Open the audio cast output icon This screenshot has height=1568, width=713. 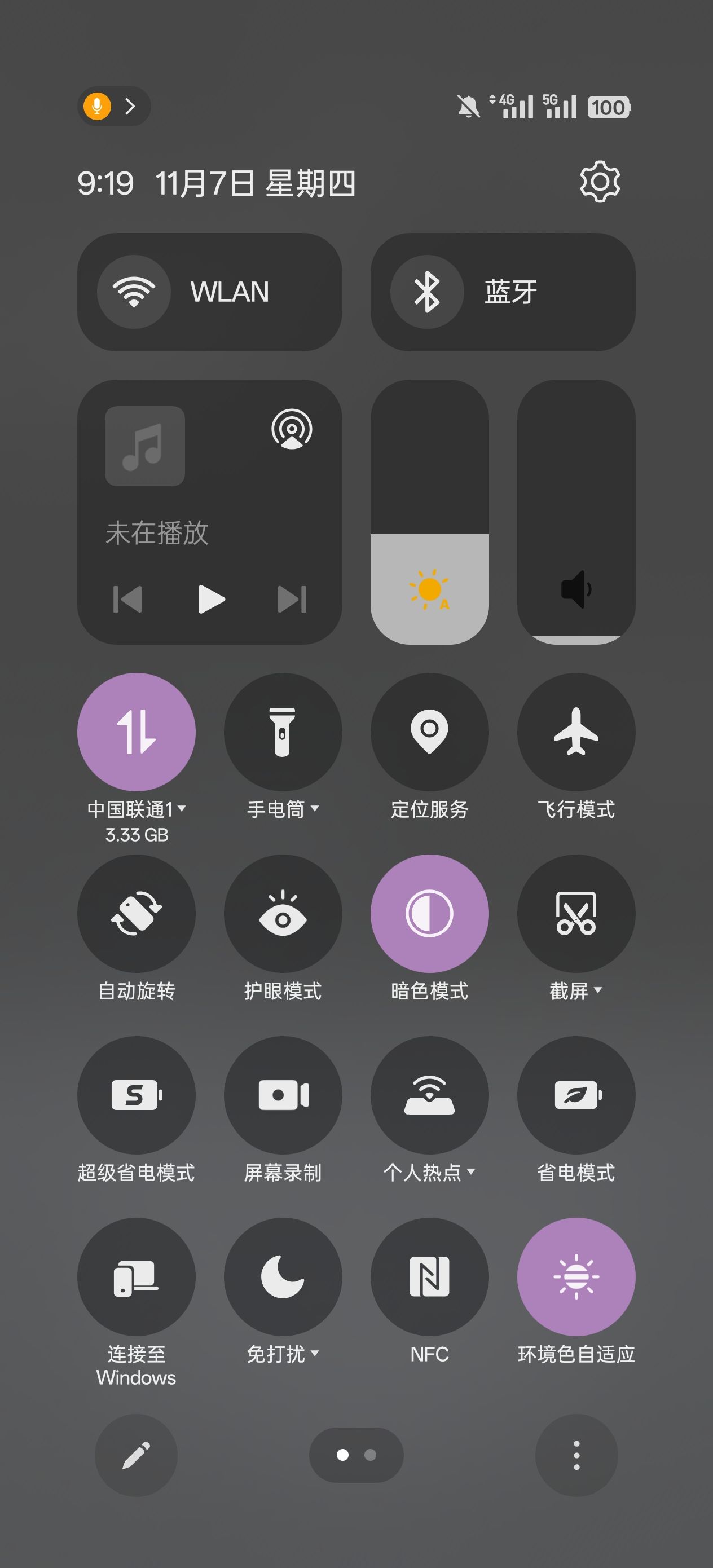292,429
